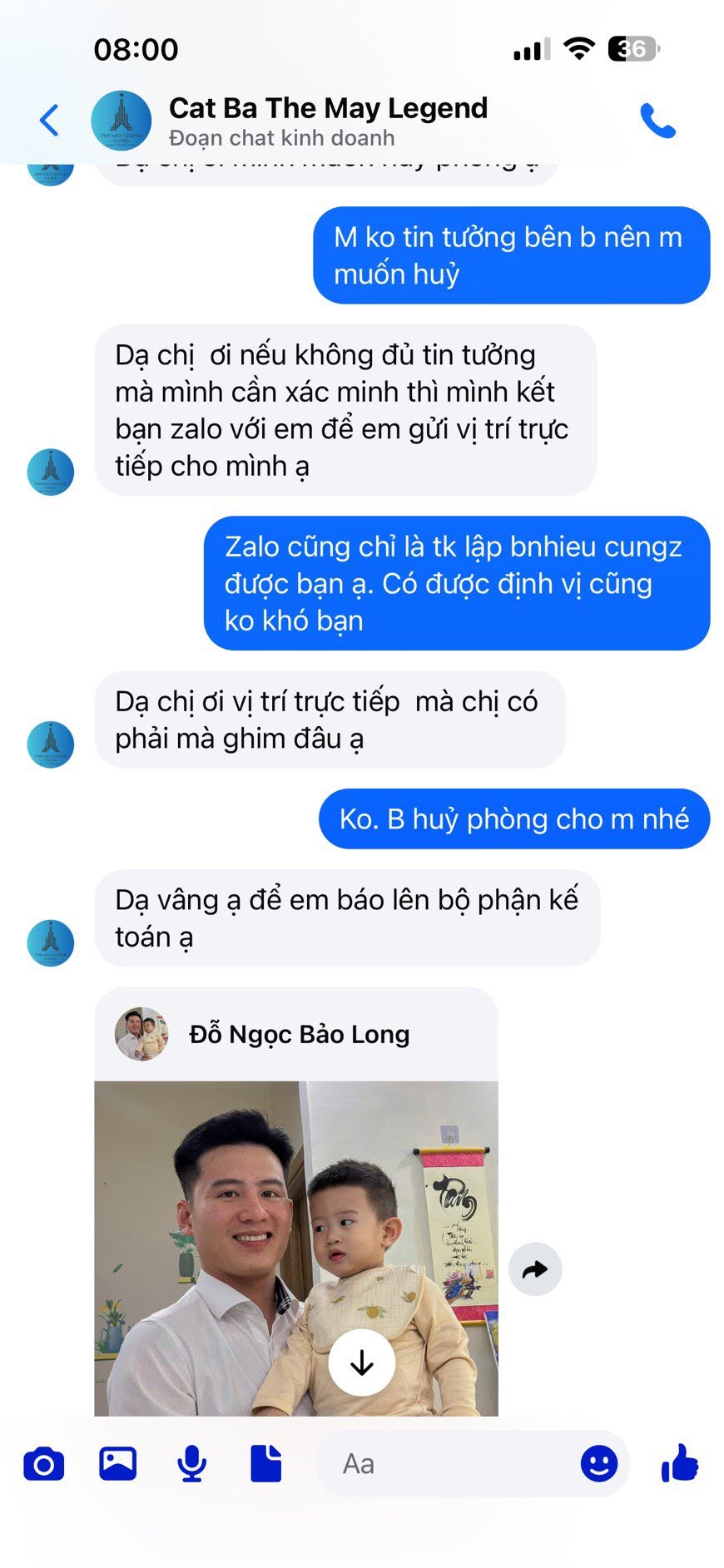Open the photo gallery picker
This screenshot has width=724, height=1568.
click(118, 1463)
